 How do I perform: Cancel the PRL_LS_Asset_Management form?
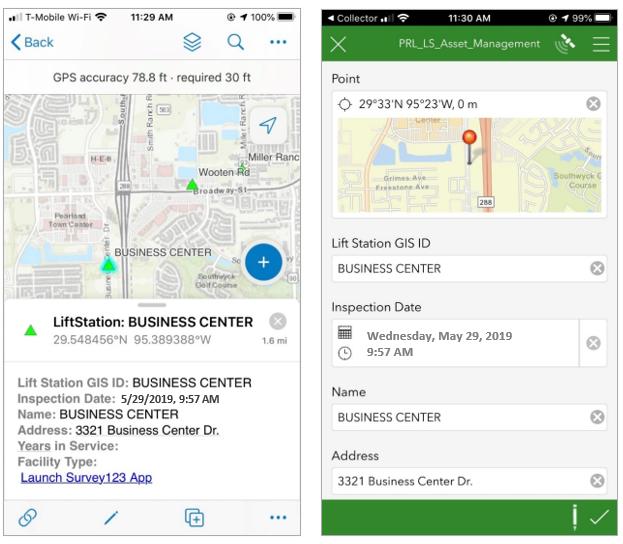[x=338, y=44]
